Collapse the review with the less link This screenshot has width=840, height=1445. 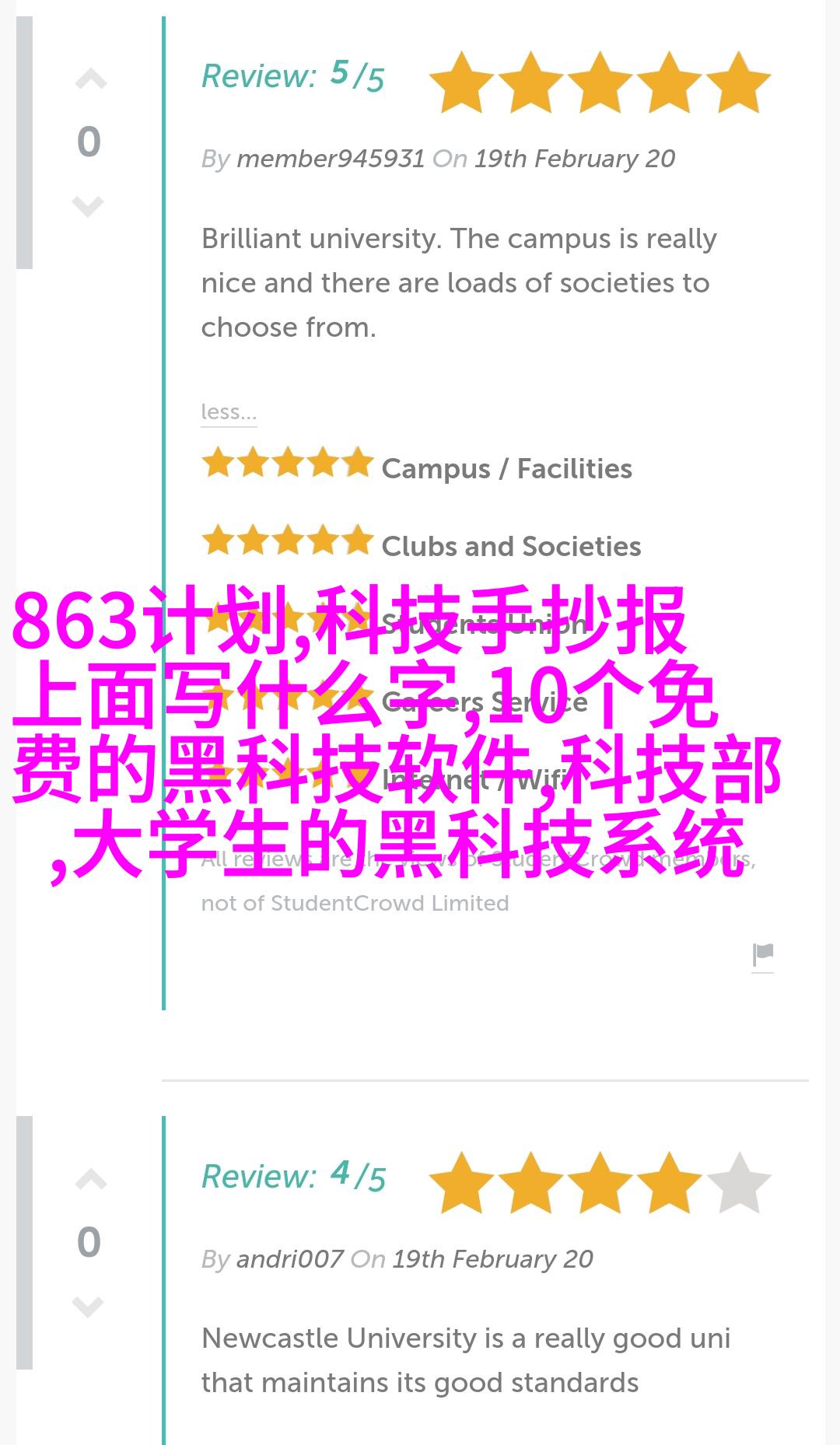[x=228, y=411]
